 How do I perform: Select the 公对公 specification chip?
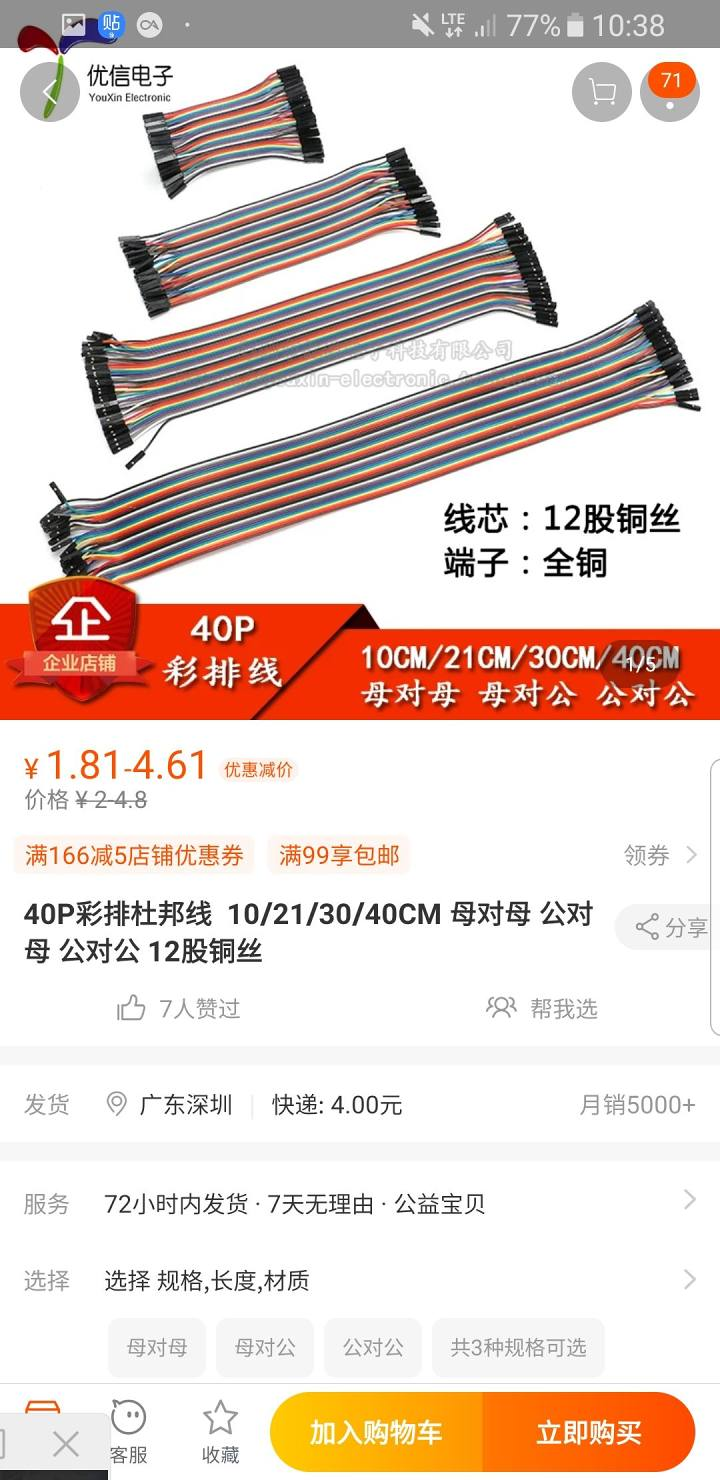pos(373,1348)
